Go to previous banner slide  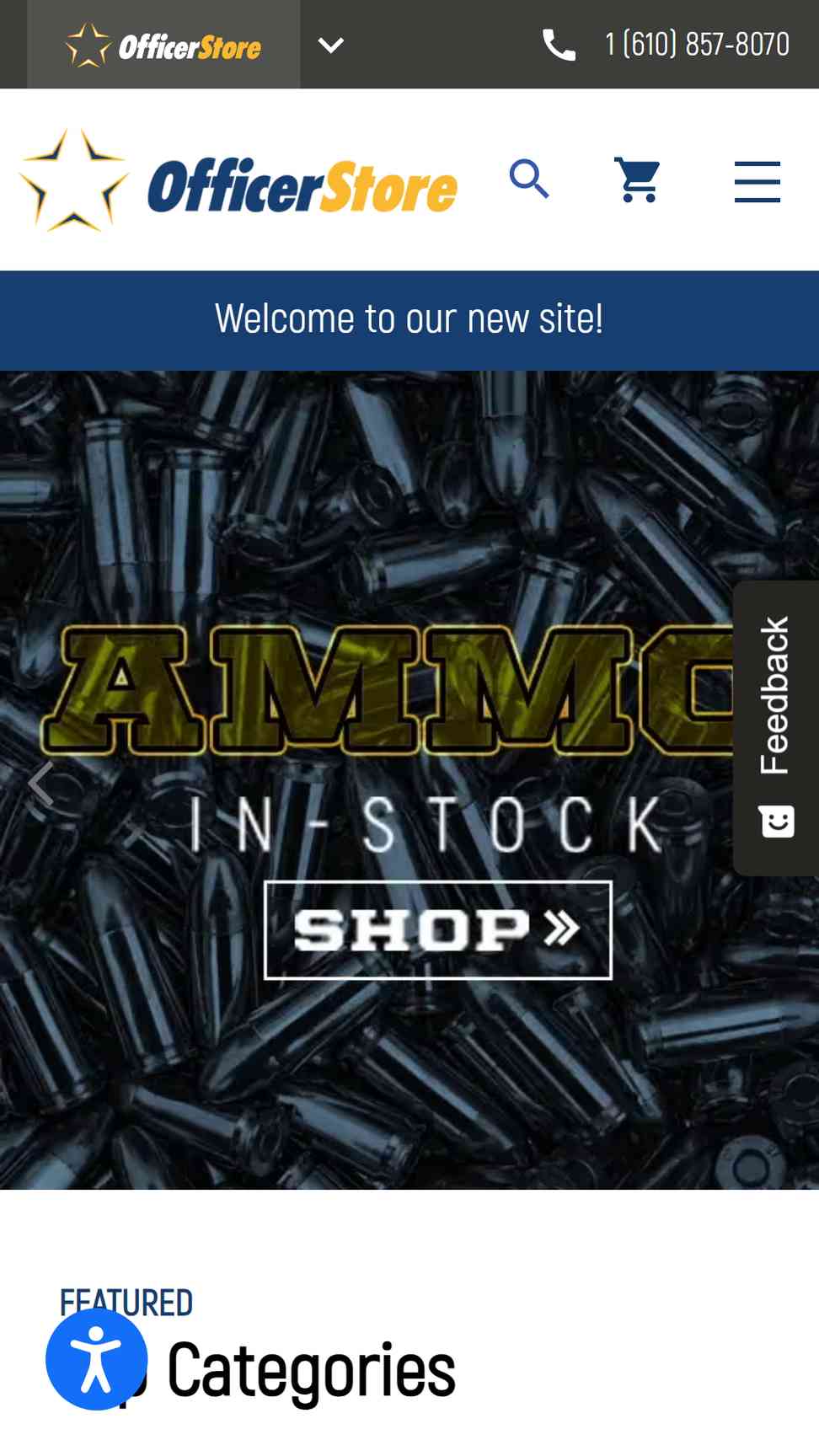tap(40, 784)
